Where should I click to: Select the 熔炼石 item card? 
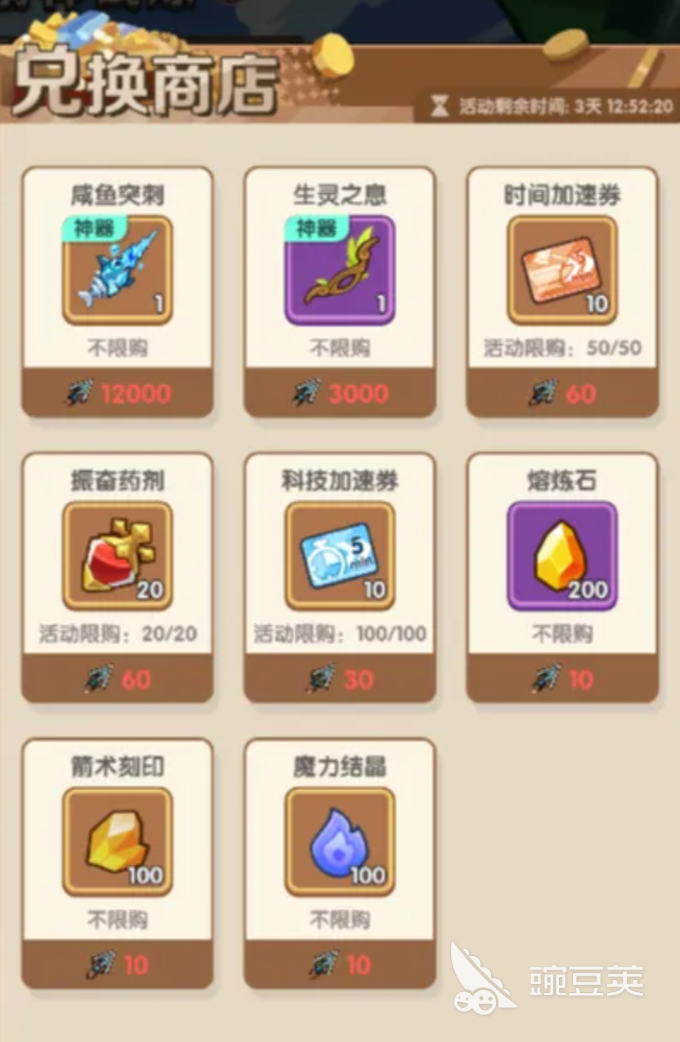pos(562,556)
